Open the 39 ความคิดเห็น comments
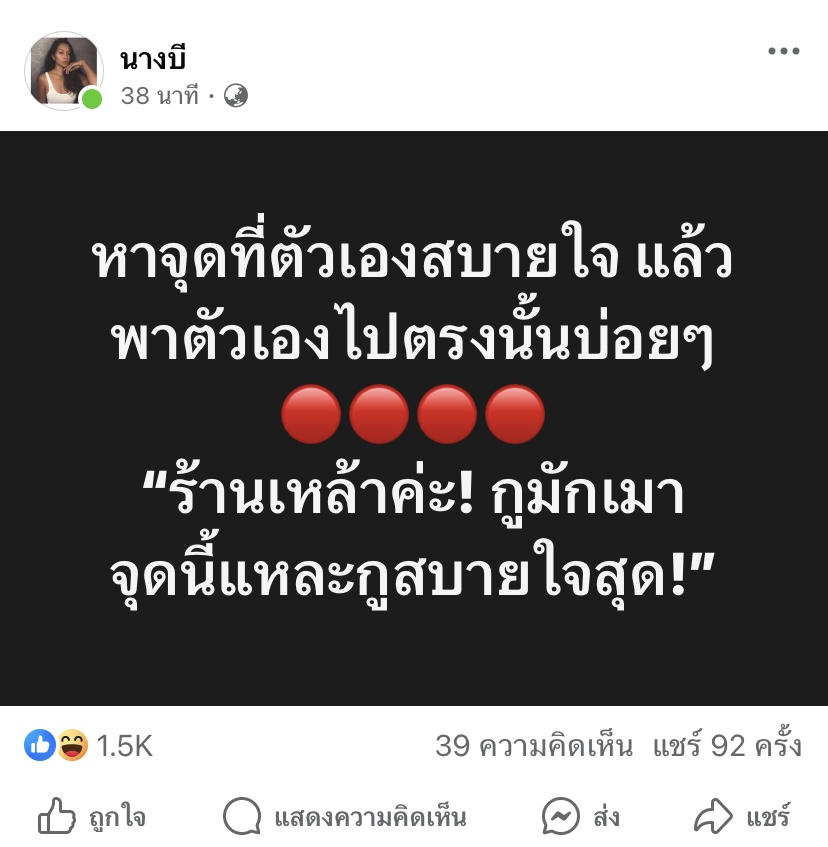Viewport: 828px width, 847px height. coord(534,745)
